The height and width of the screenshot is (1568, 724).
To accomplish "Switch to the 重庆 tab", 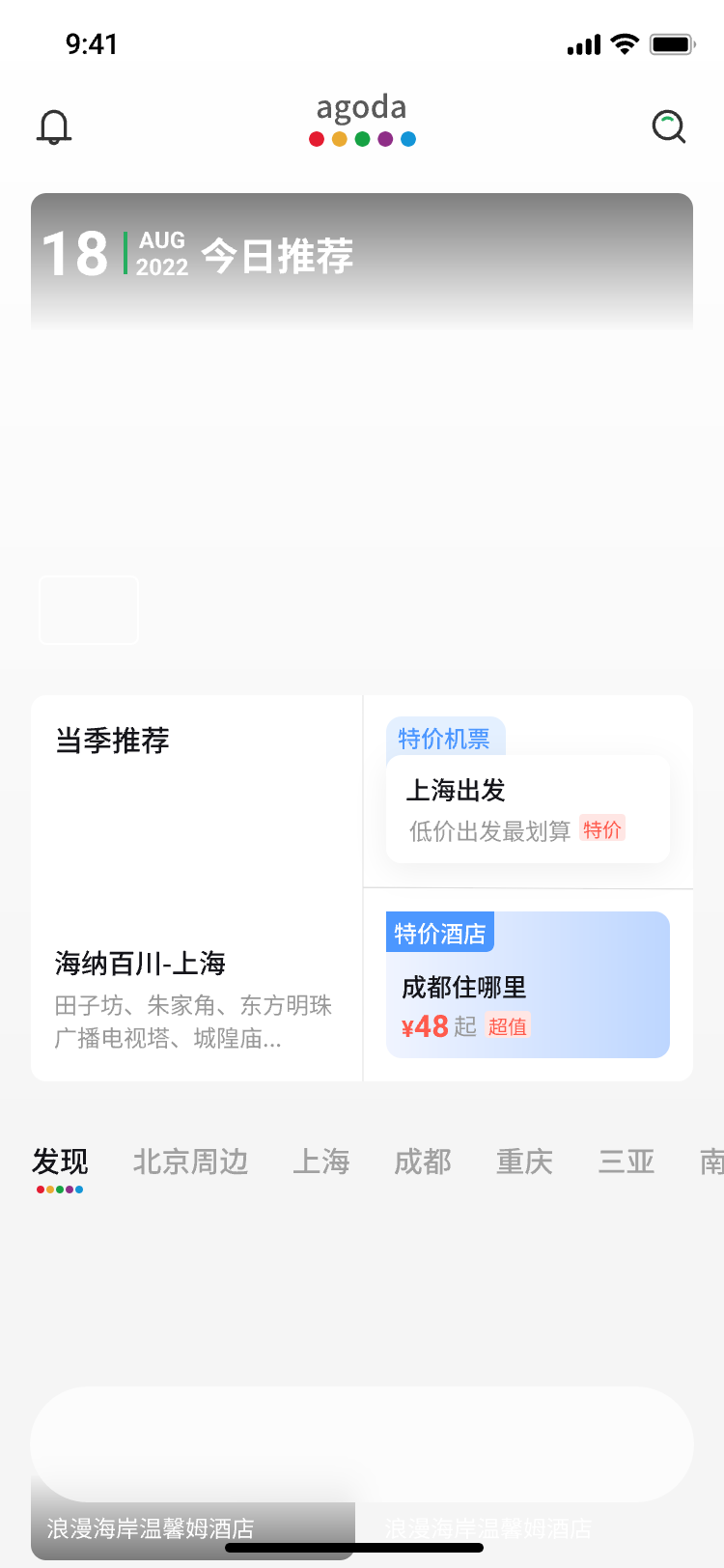I will 524,1162.
